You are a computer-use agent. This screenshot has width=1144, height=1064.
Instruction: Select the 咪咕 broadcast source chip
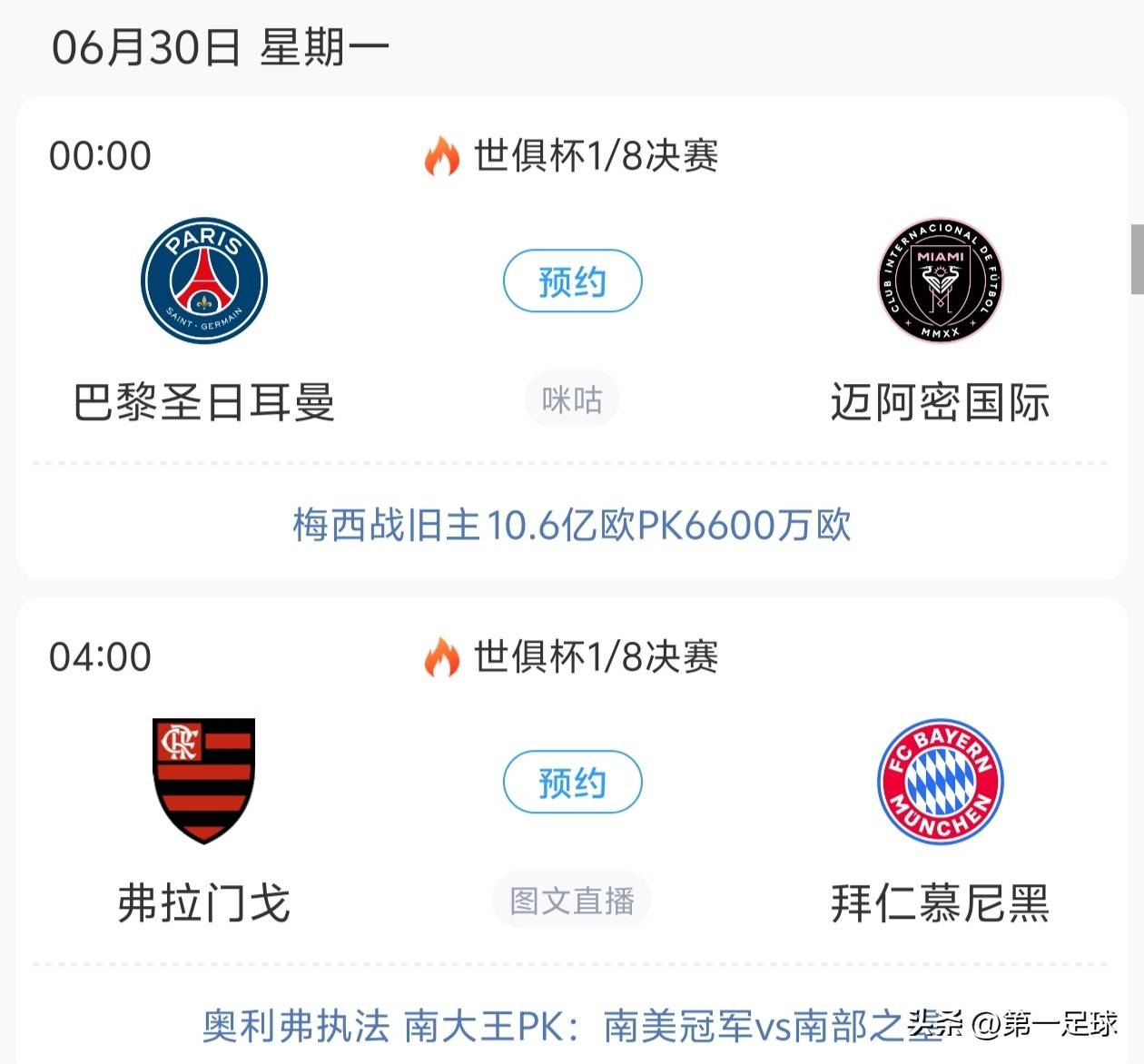(572, 399)
